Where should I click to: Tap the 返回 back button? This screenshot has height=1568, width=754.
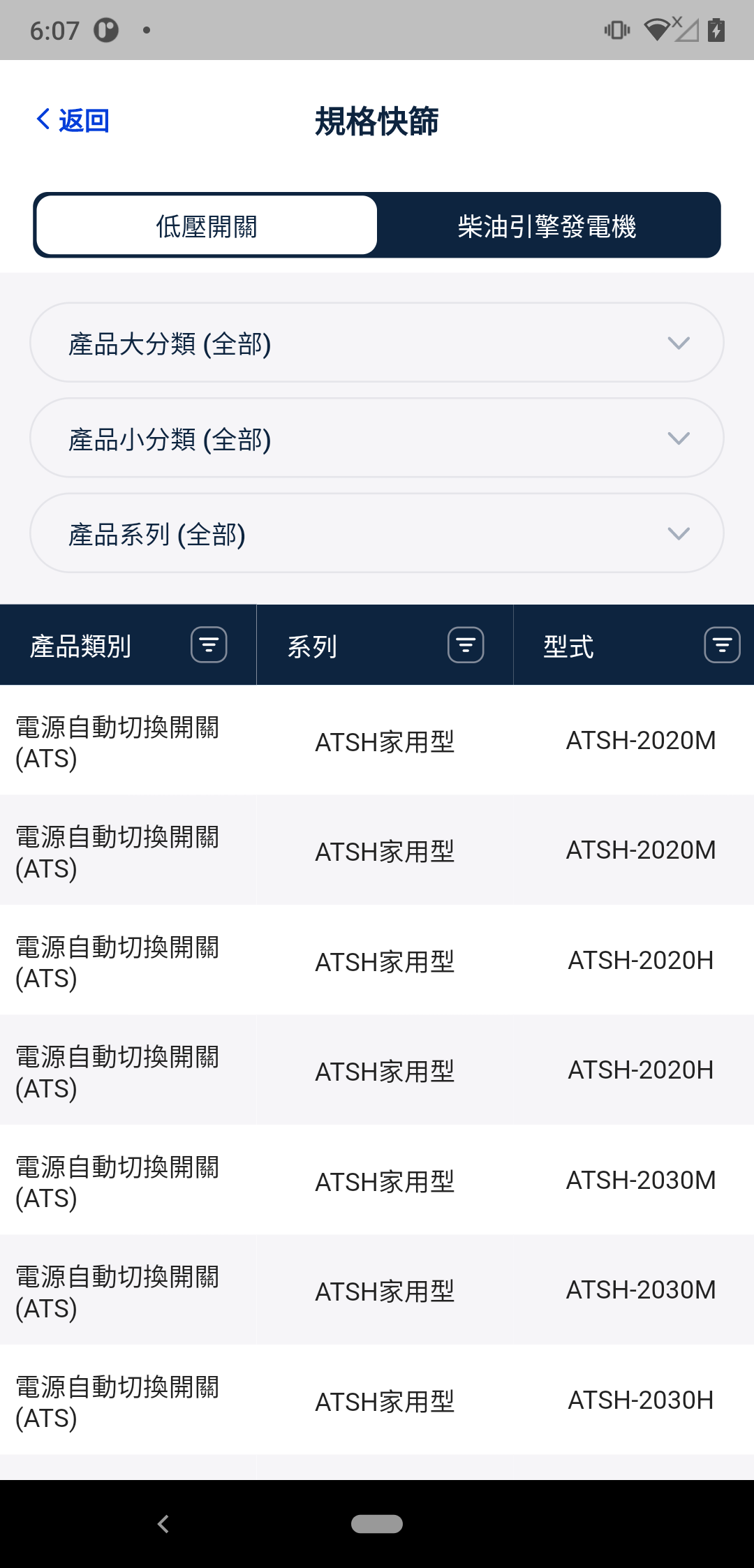[73, 121]
